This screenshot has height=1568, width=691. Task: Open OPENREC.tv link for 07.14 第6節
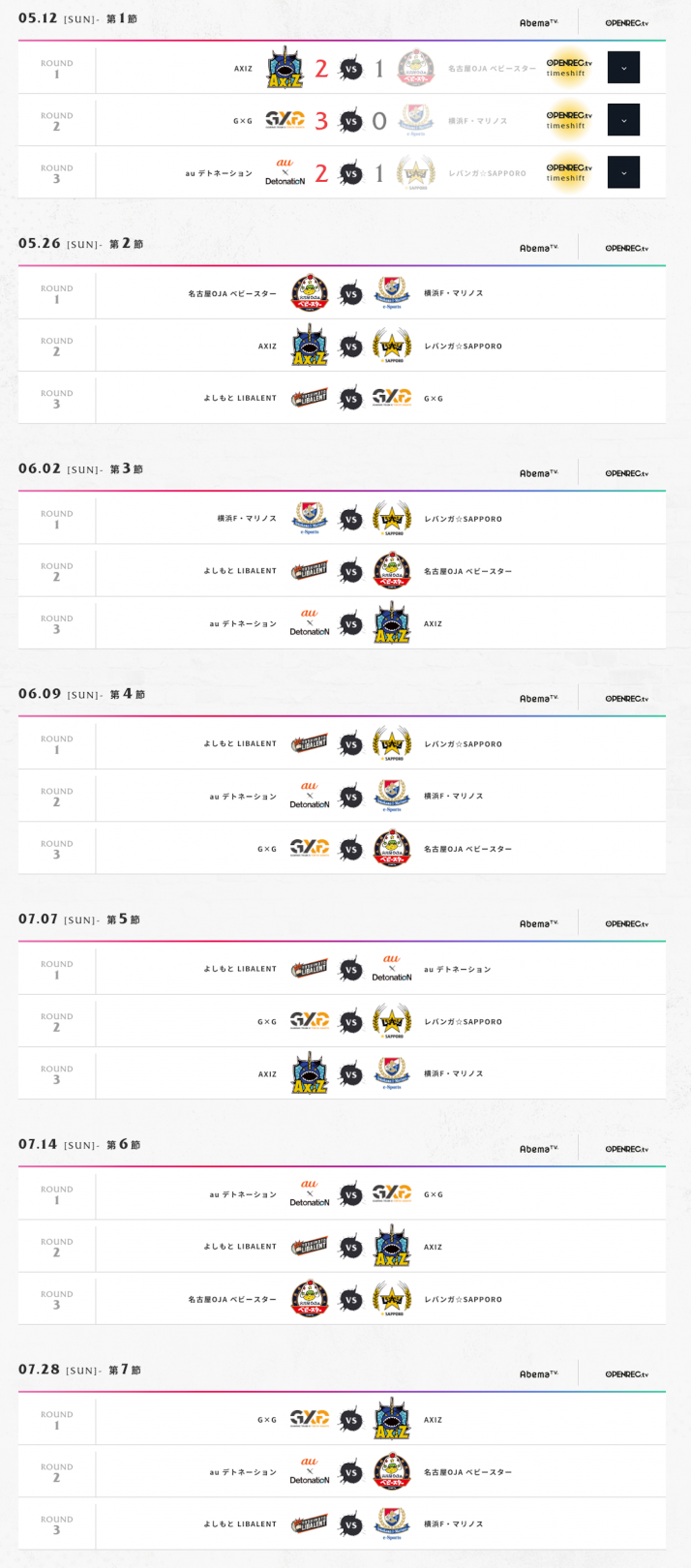(627, 1150)
